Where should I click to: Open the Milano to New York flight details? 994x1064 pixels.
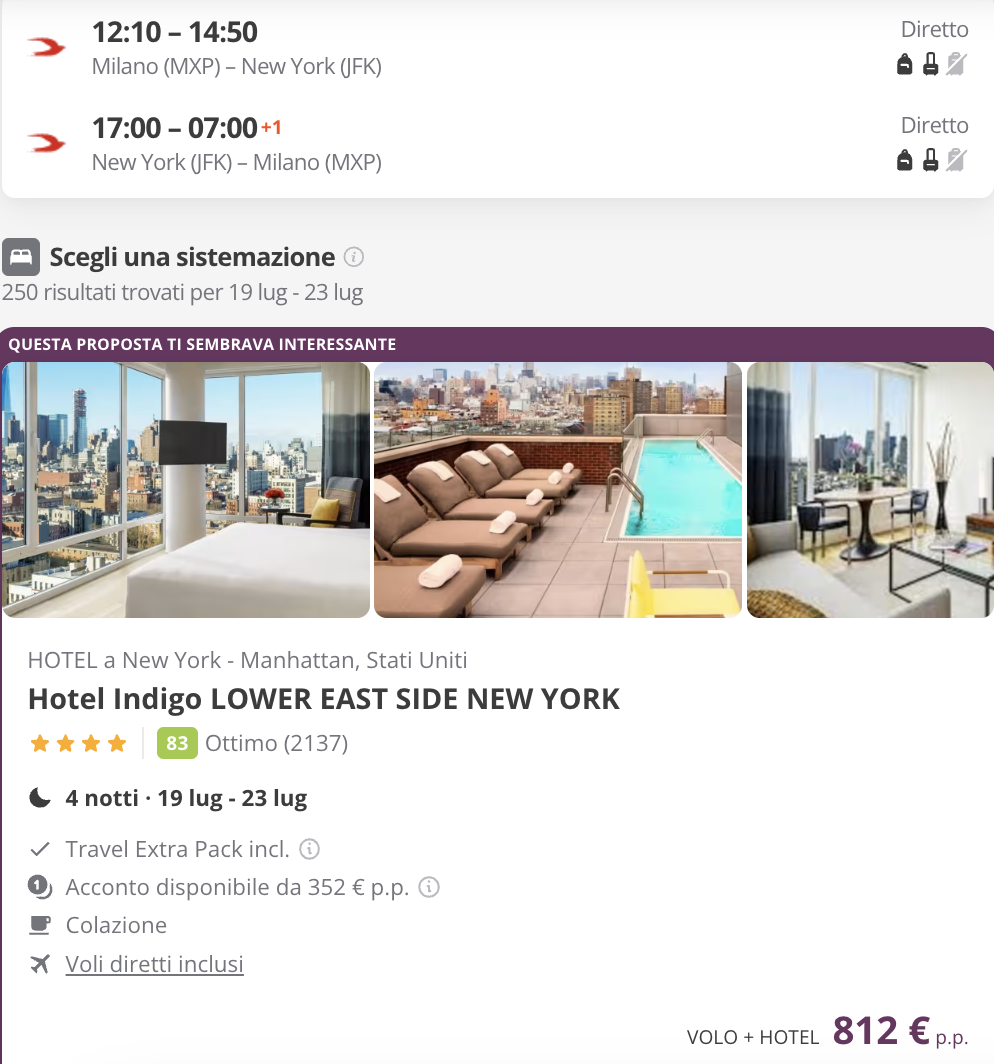tap(236, 48)
